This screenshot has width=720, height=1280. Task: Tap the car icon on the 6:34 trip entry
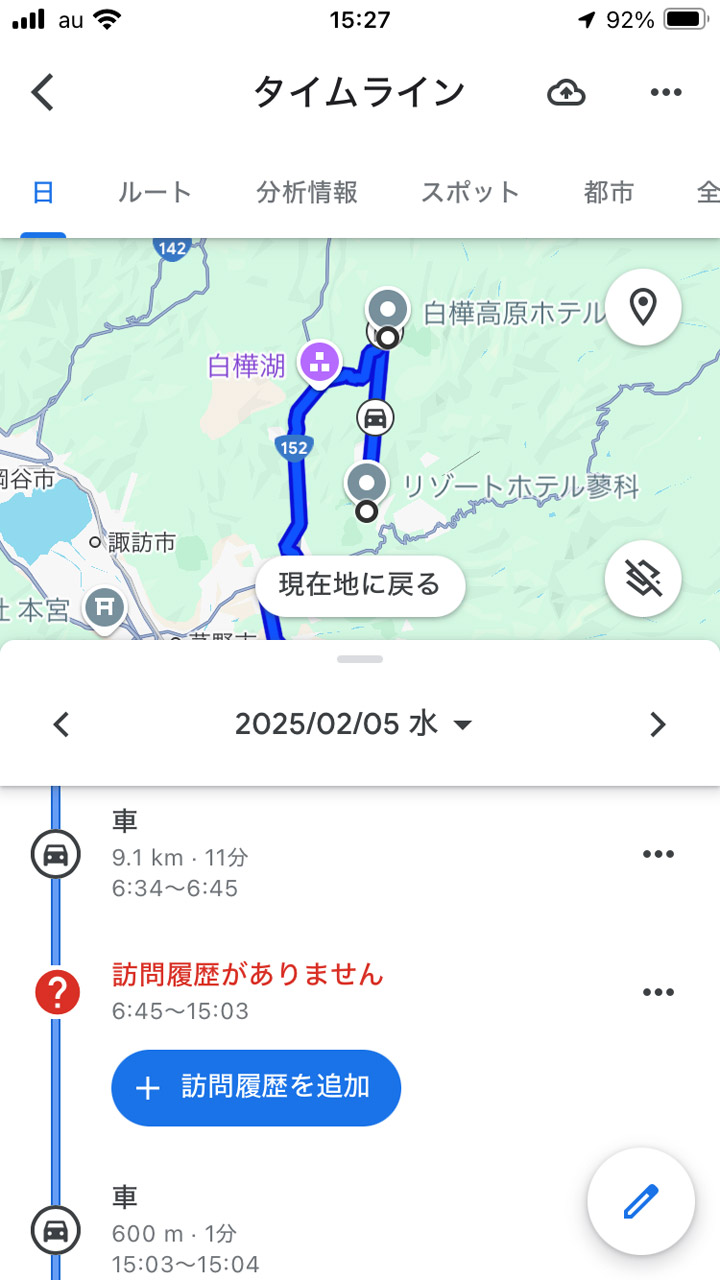56,853
